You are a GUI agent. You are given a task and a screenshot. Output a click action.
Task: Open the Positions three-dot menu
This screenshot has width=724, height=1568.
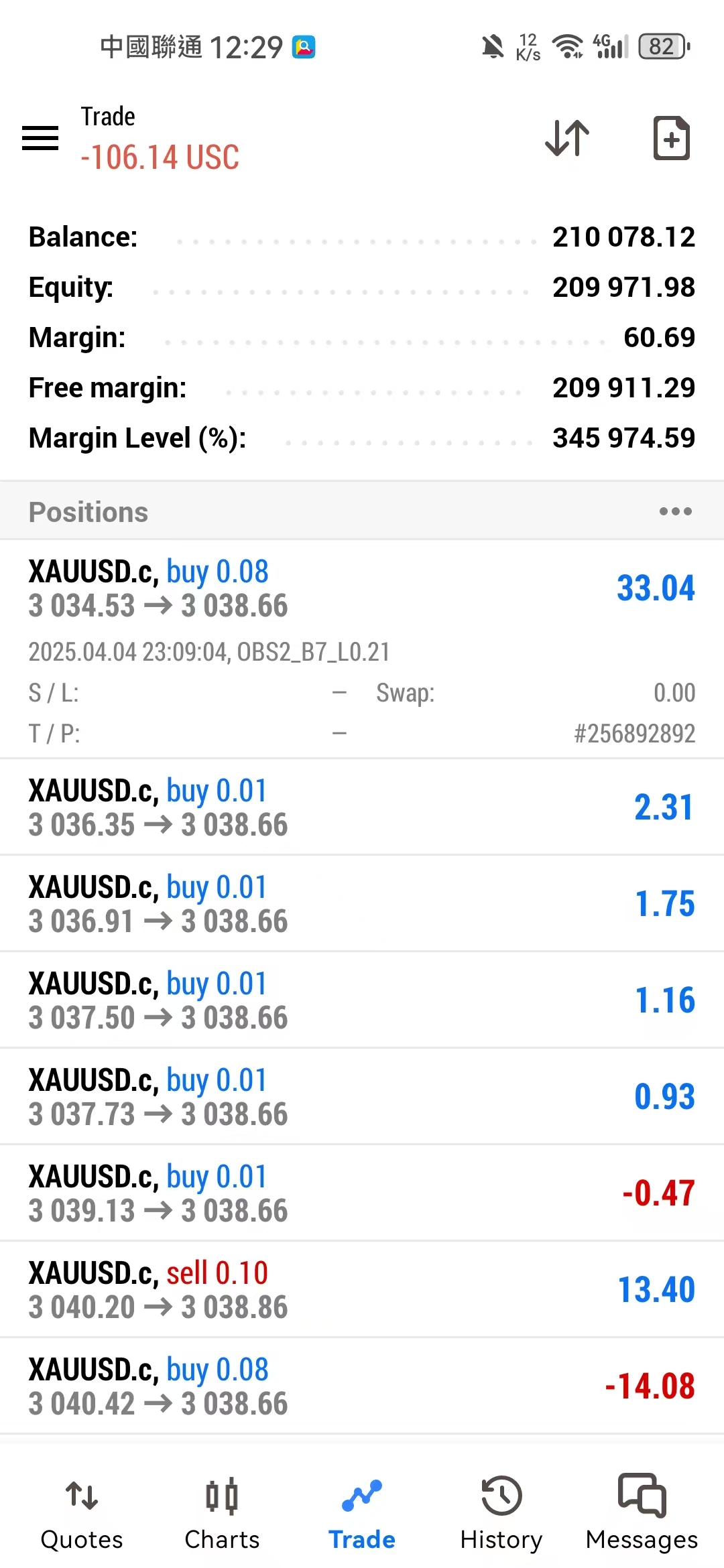(675, 511)
